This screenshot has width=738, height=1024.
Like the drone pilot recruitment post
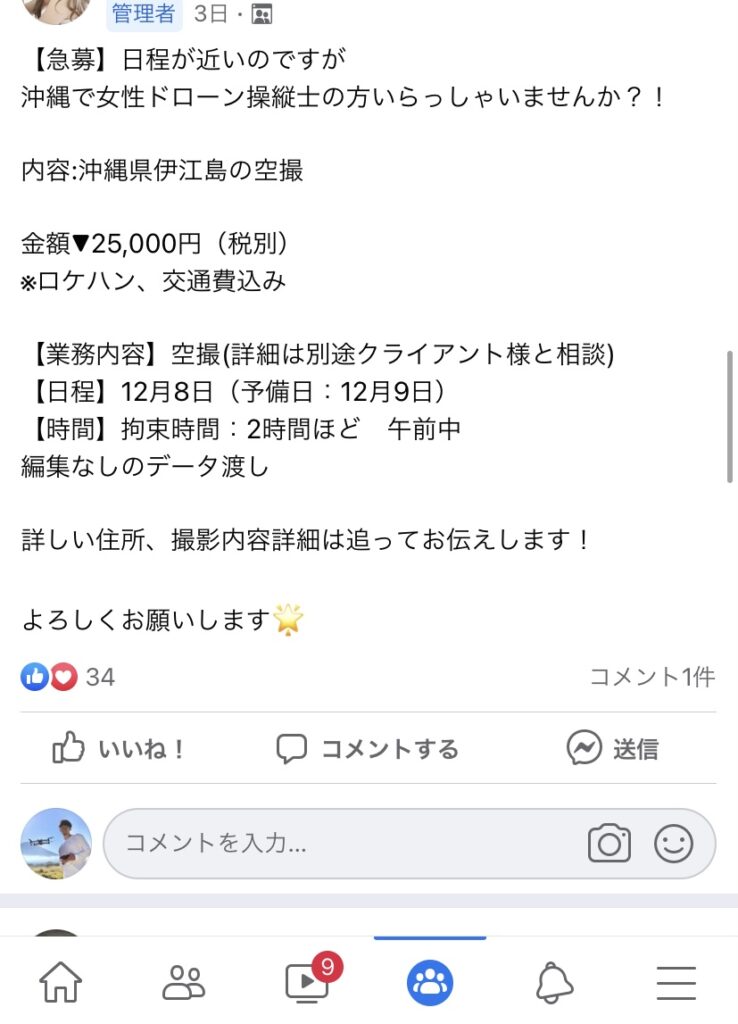click(x=118, y=748)
